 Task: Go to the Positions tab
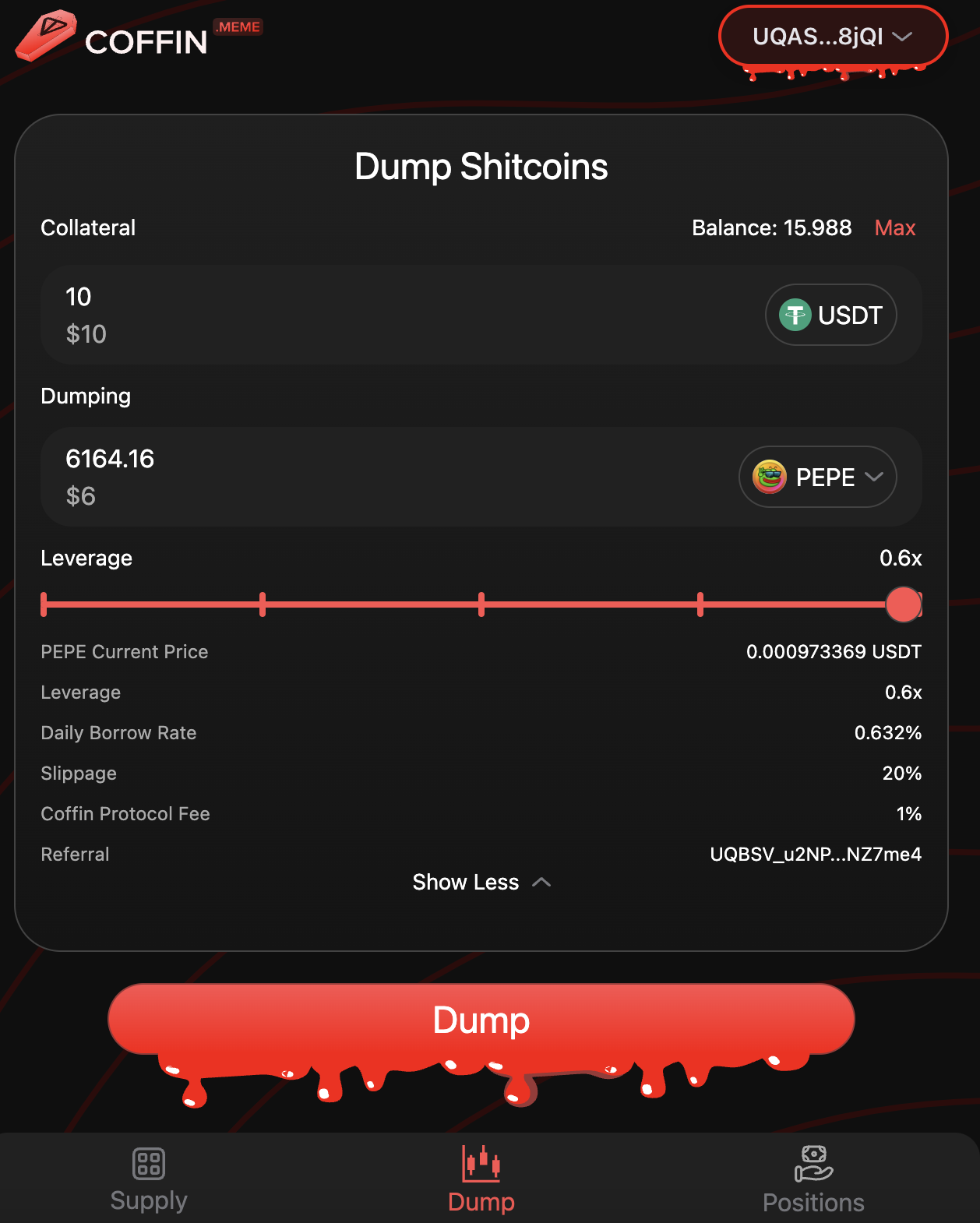(x=813, y=1179)
